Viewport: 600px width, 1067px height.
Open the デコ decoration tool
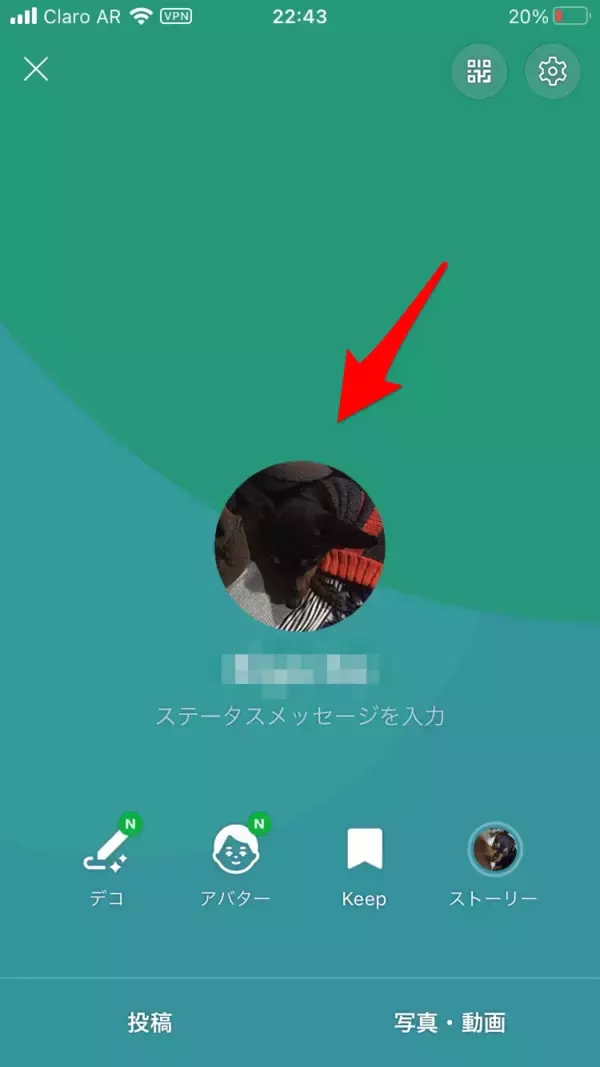pyautogui.click(x=105, y=862)
